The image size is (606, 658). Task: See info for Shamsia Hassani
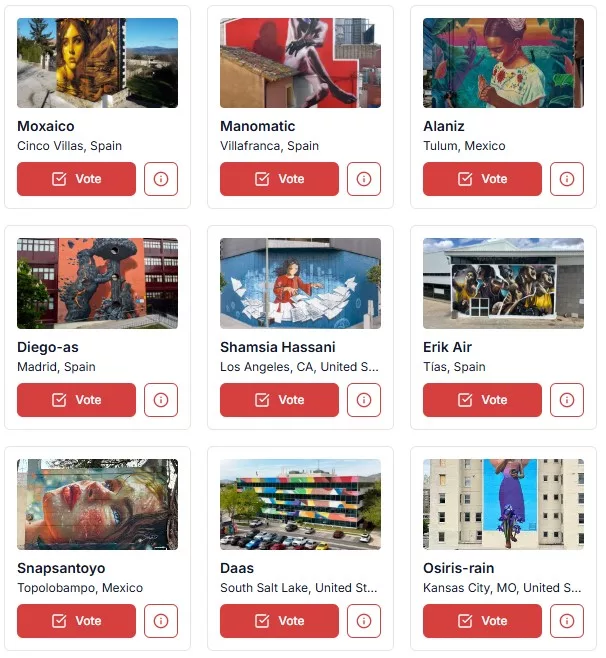[x=364, y=400]
